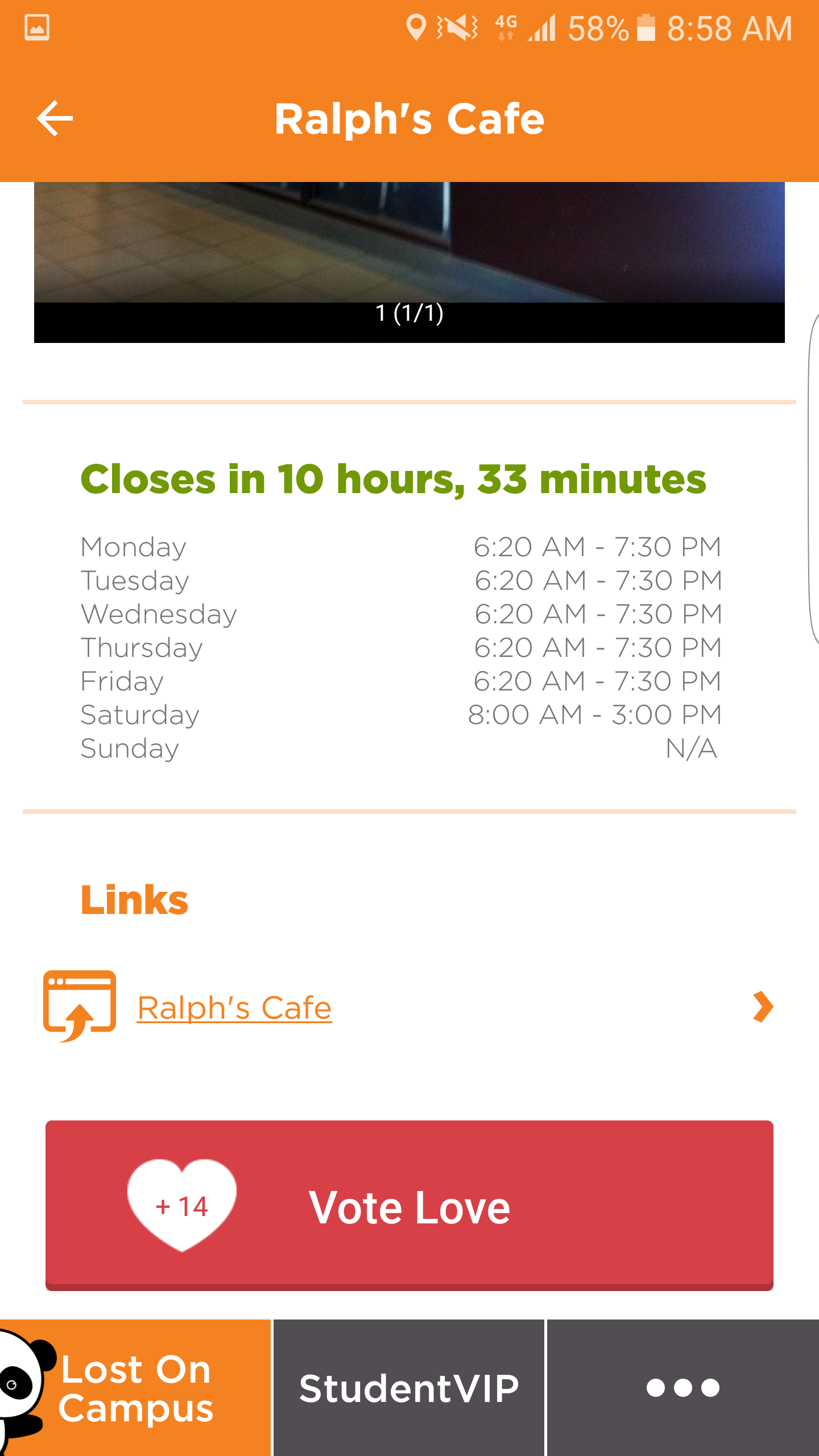Open the three-dots more tab
The width and height of the screenshot is (819, 1456).
pos(682,1388)
